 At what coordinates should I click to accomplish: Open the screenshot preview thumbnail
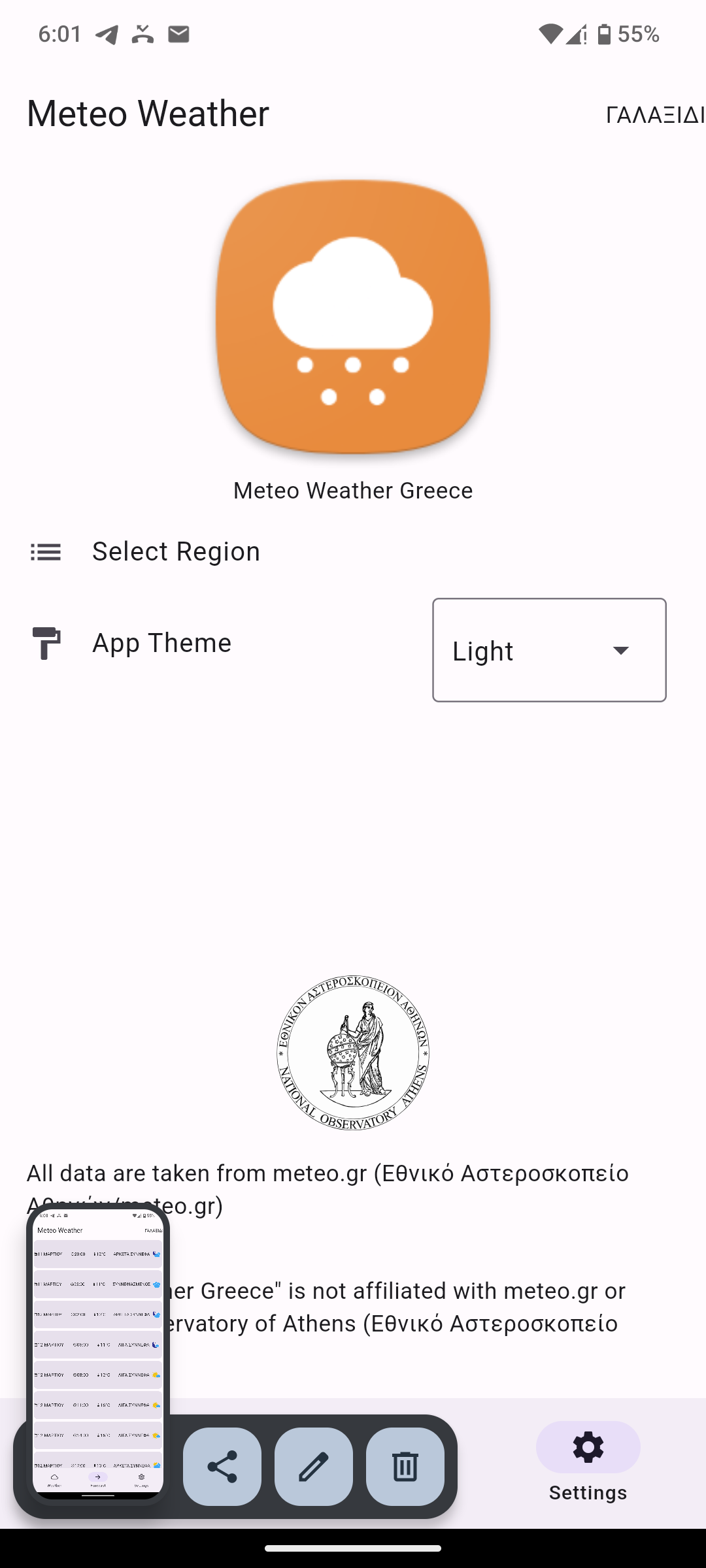tap(98, 1352)
